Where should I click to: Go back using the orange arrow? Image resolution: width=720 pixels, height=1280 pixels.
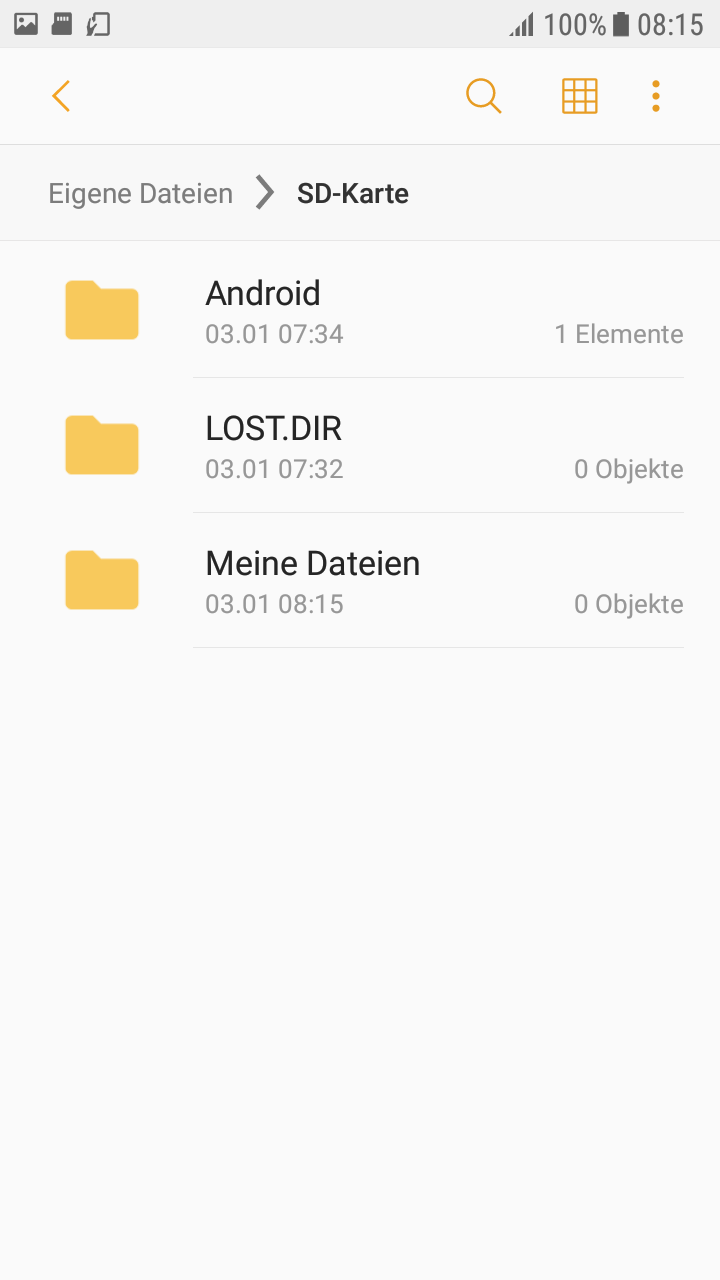[61, 97]
